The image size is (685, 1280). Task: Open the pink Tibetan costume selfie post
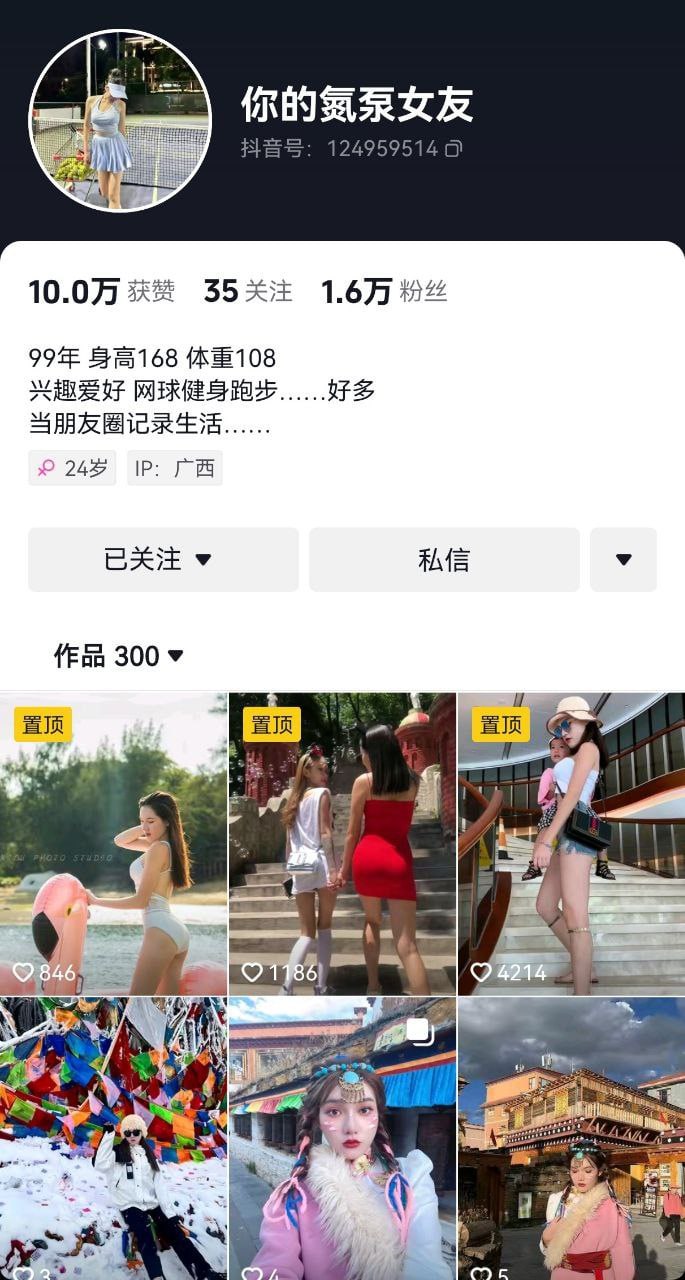[342, 1138]
